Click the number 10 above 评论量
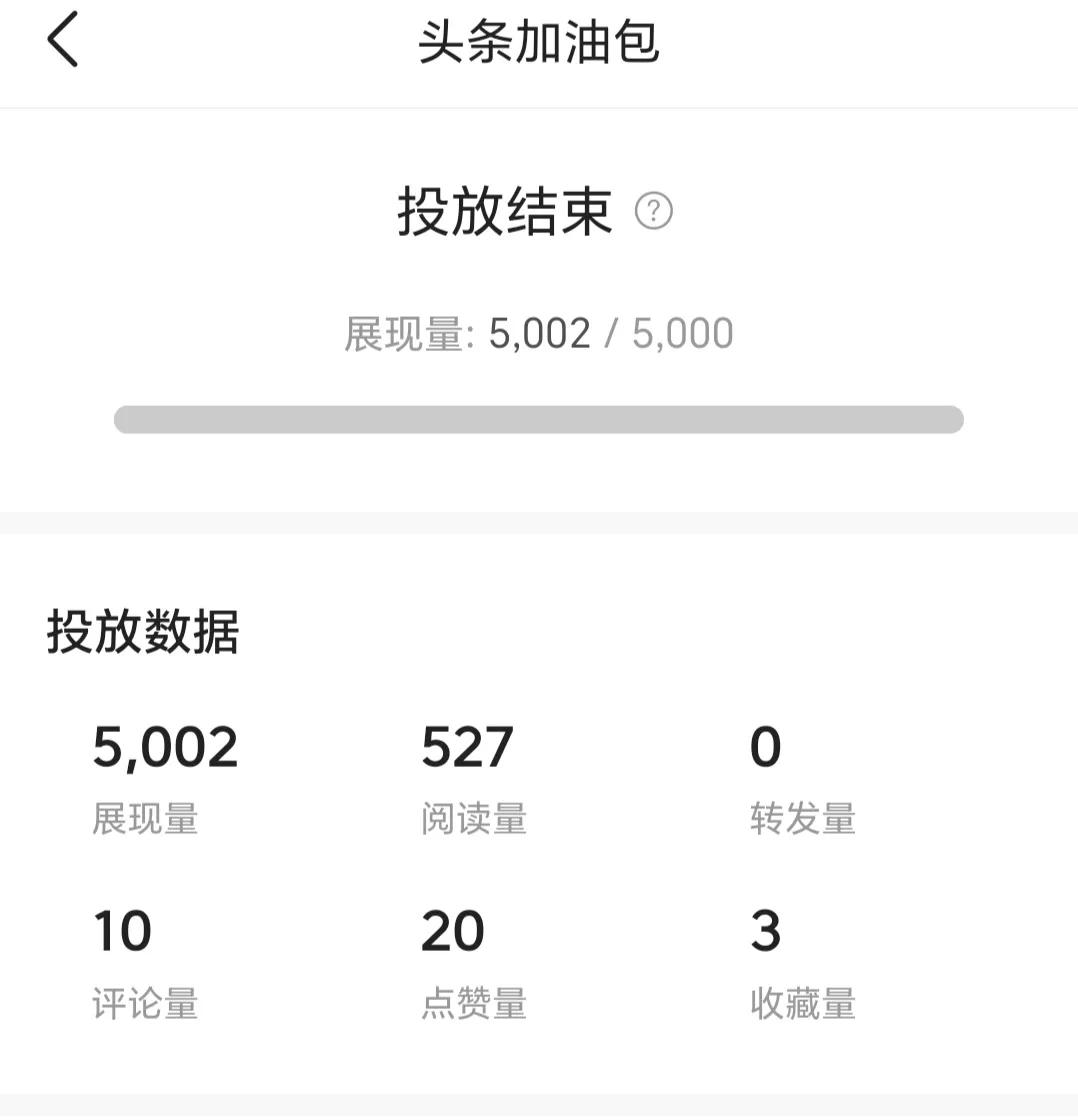 (x=121, y=931)
